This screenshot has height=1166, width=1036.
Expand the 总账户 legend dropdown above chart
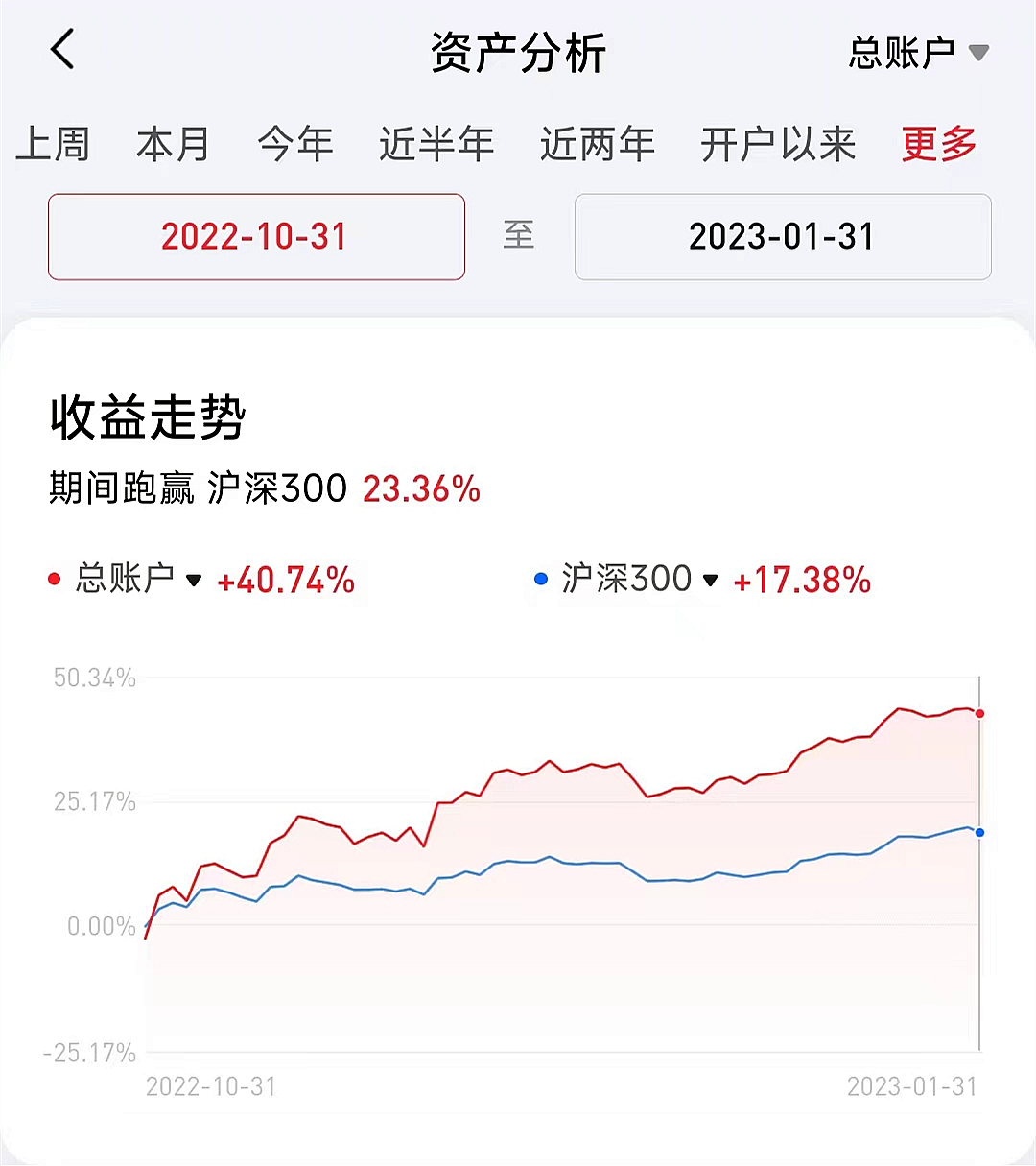click(138, 579)
